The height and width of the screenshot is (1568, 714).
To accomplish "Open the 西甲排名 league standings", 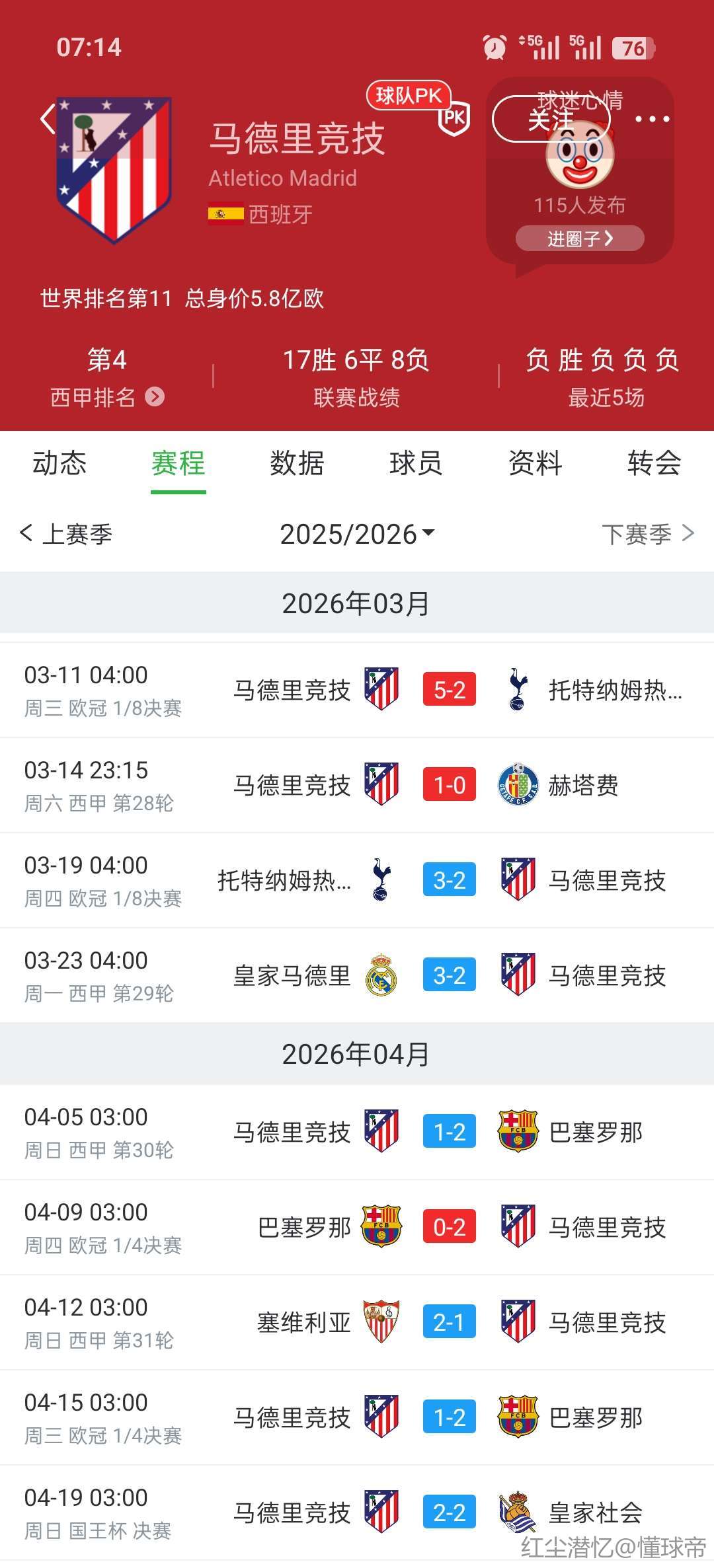I will [107, 396].
